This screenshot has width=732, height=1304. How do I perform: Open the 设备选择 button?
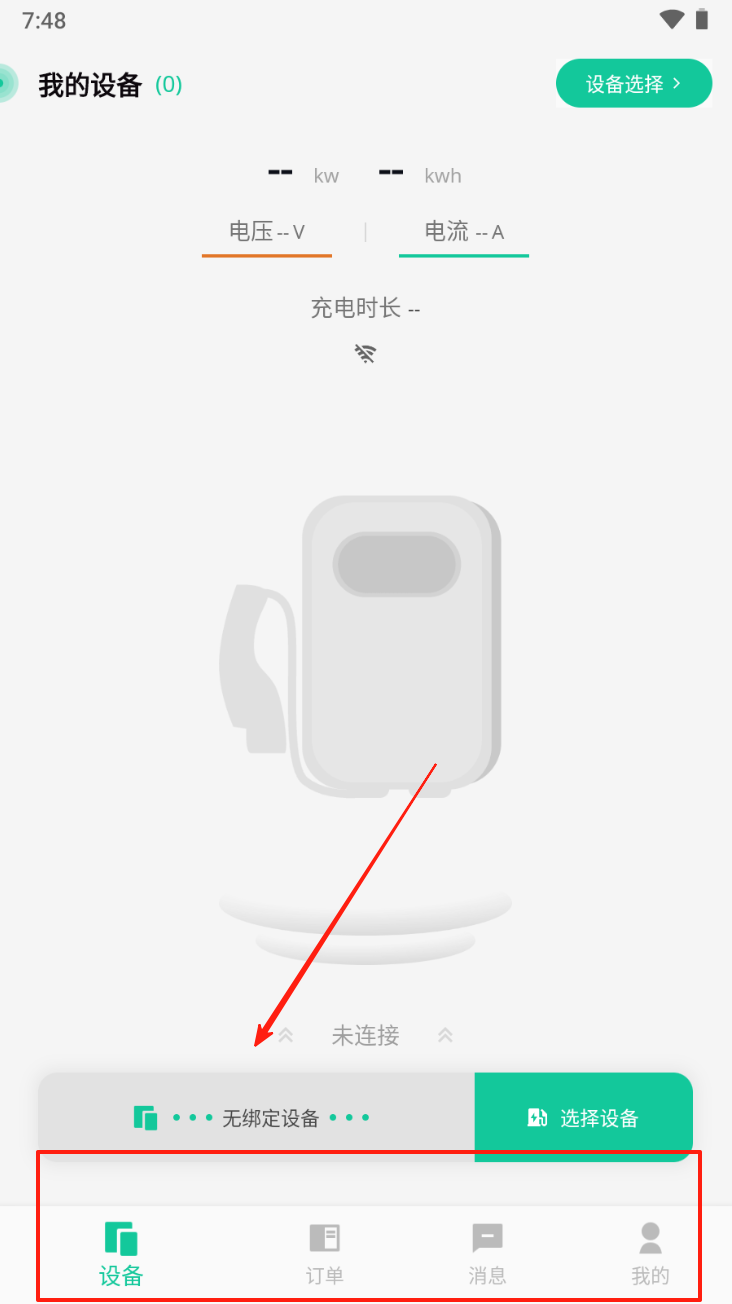click(633, 84)
